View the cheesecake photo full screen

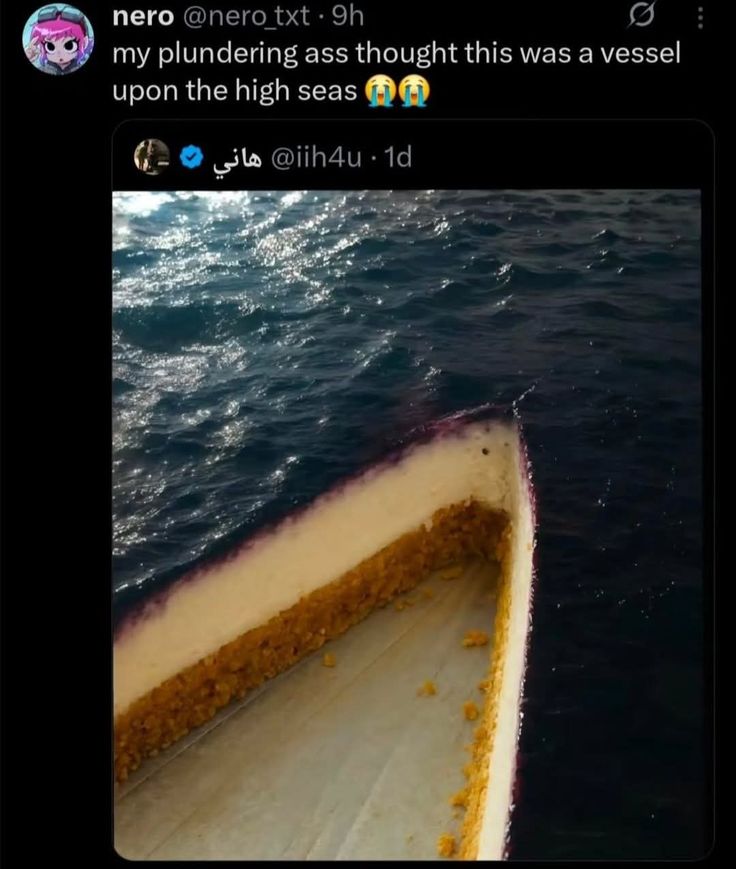(410, 520)
